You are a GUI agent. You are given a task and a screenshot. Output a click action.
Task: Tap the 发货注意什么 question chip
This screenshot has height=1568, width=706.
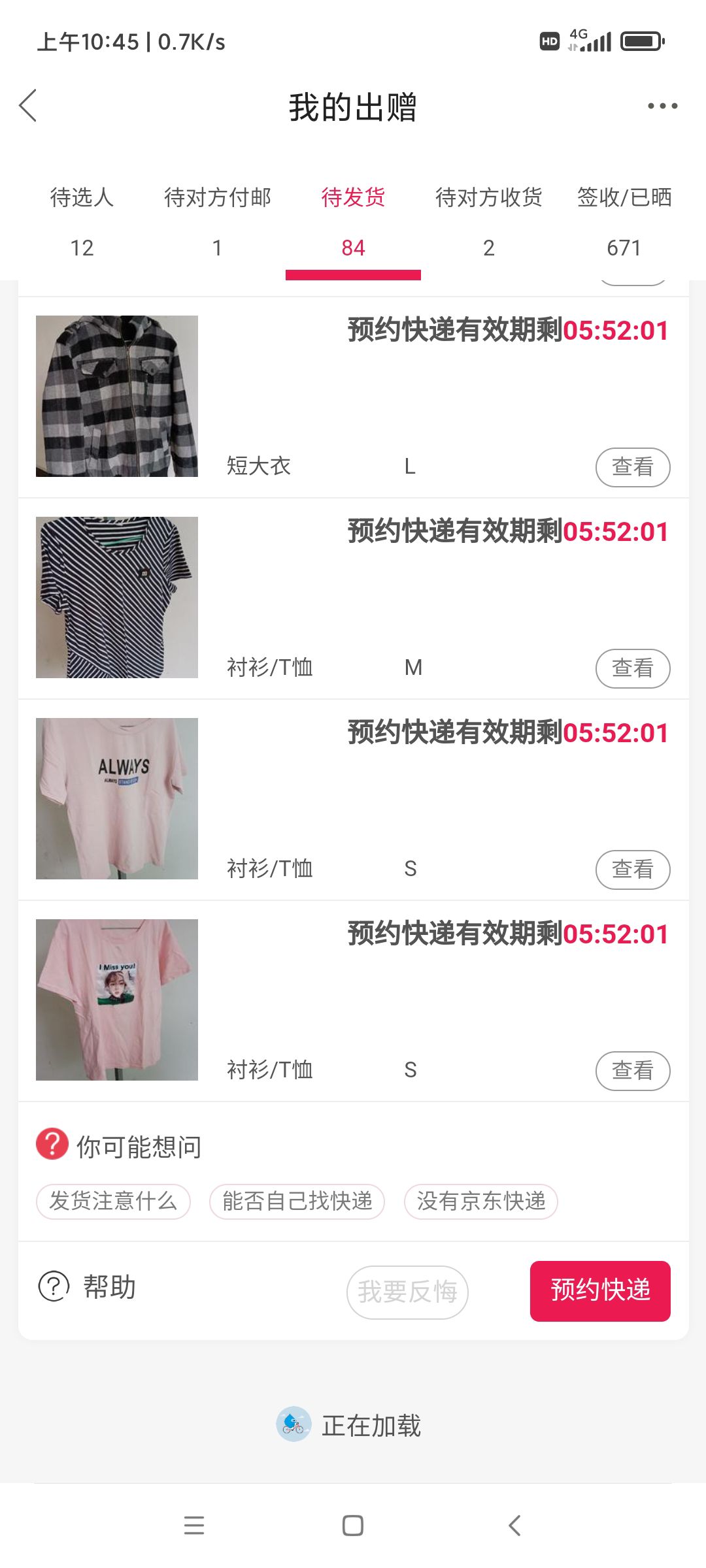(x=113, y=1201)
